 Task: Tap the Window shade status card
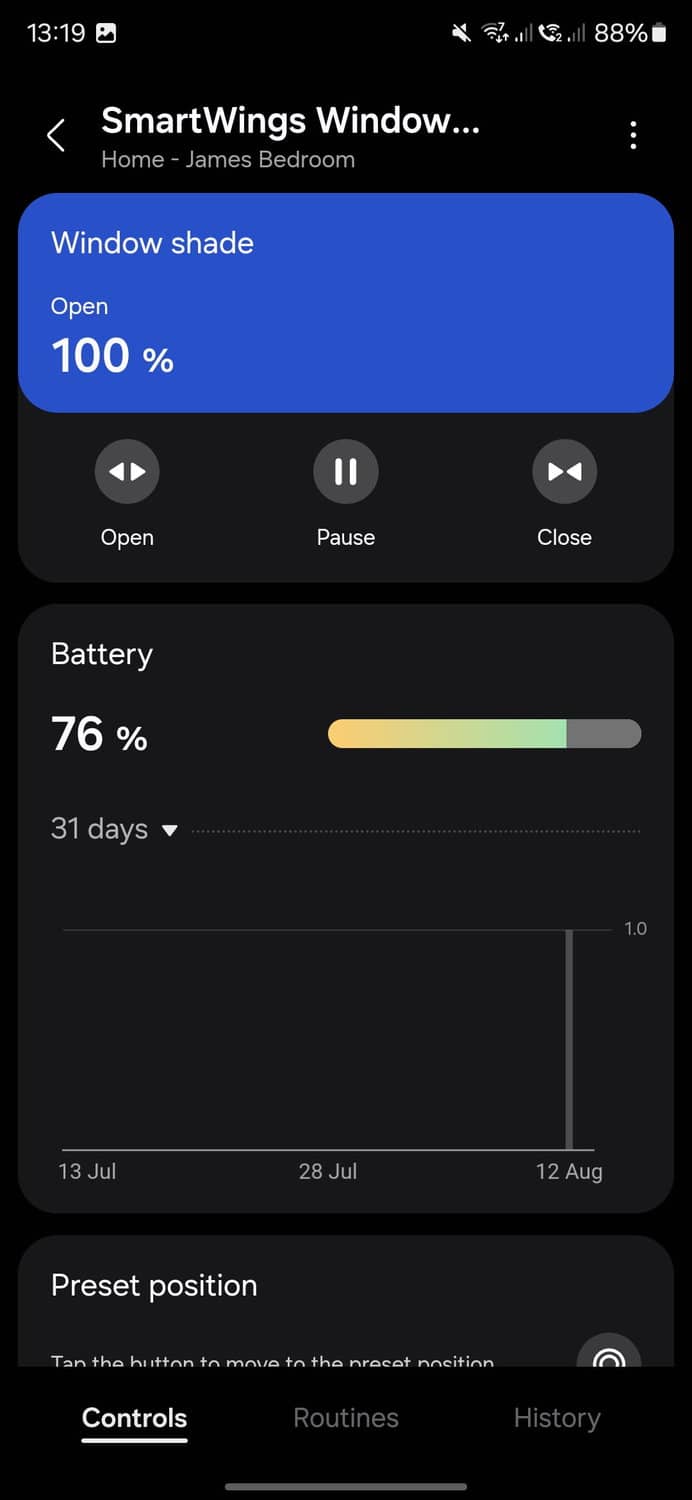(x=345, y=302)
